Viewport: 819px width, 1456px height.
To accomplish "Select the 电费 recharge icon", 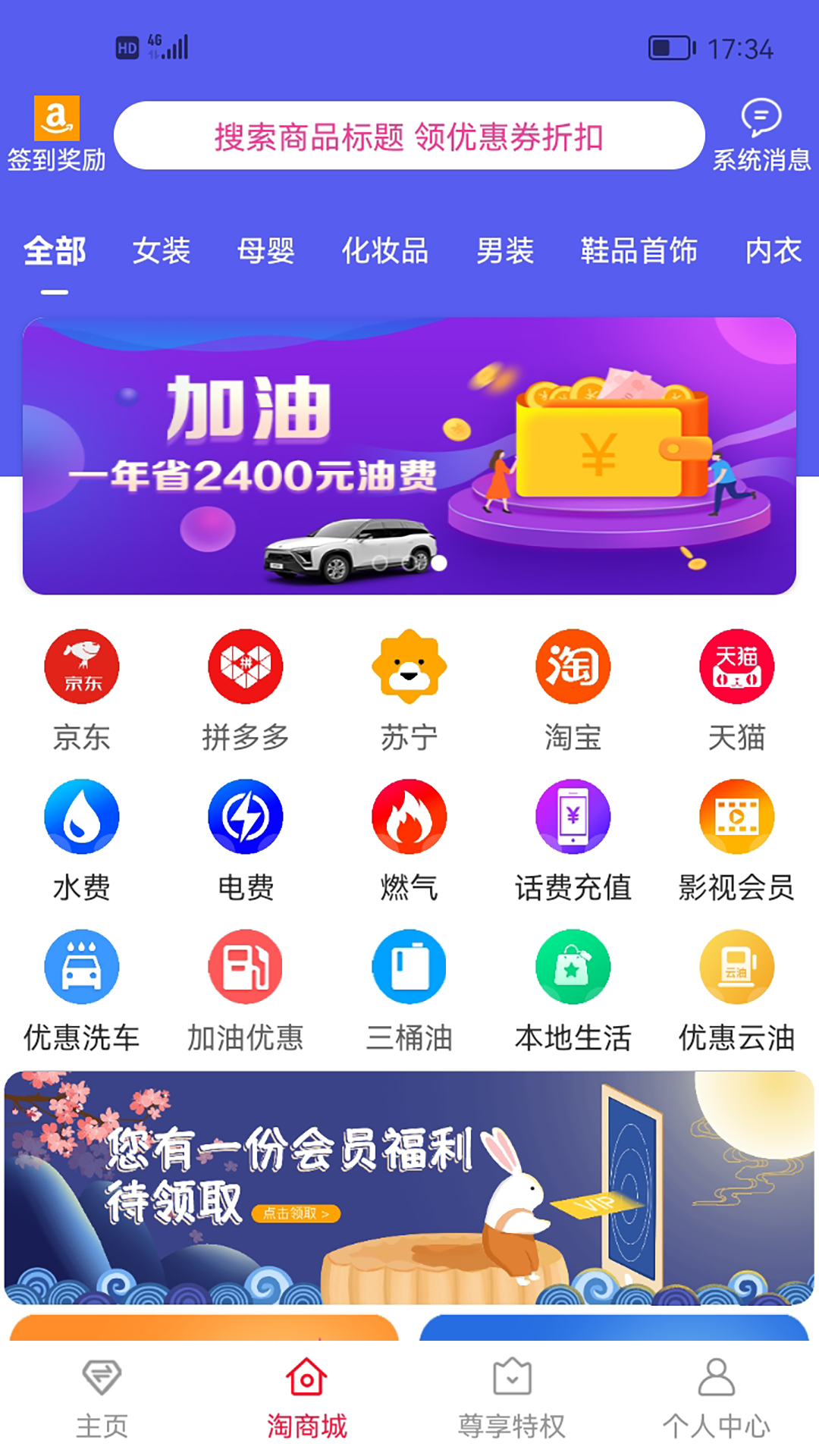I will [x=245, y=817].
